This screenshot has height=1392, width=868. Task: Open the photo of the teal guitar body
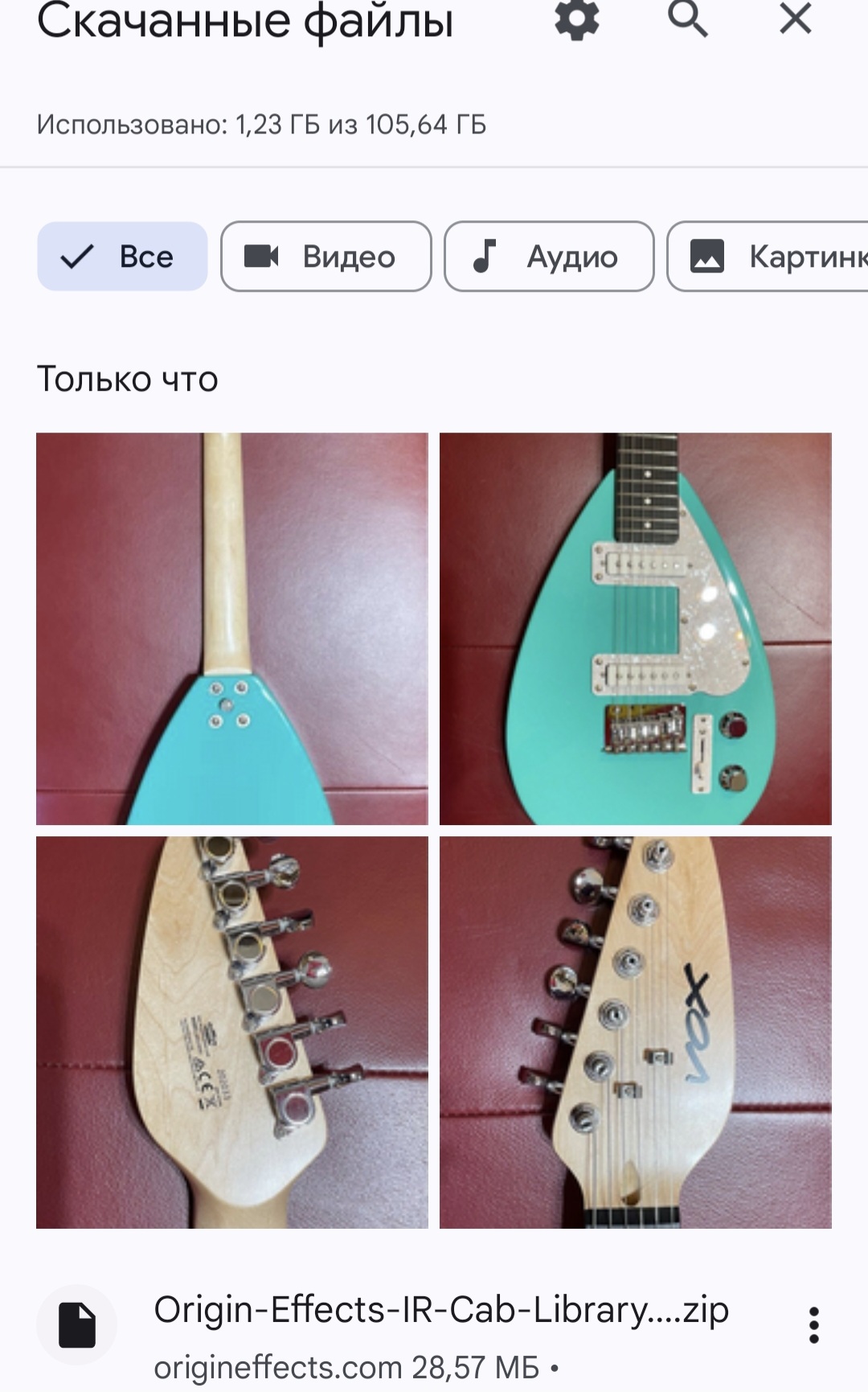click(635, 629)
